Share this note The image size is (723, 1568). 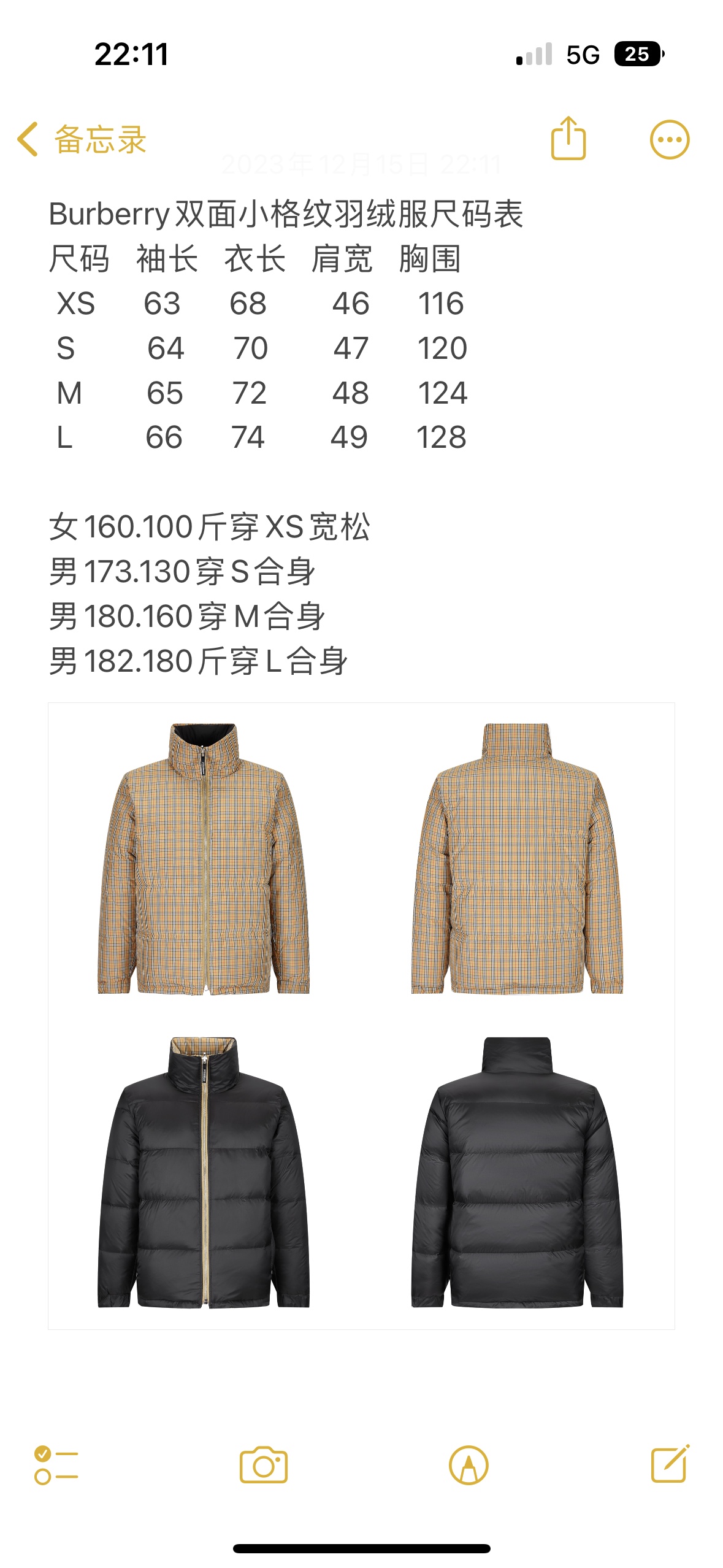568,139
